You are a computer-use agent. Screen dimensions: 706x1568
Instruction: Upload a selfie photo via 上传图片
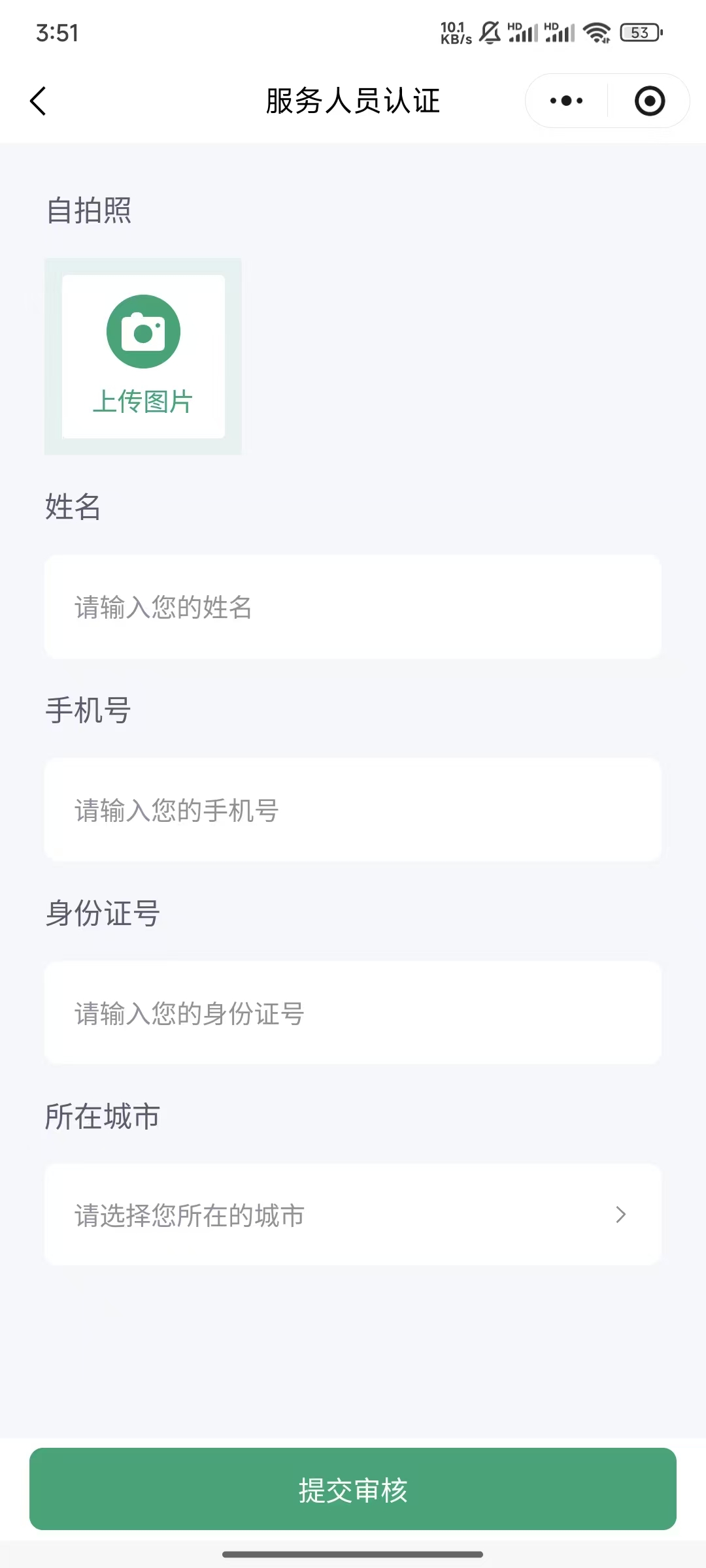[143, 356]
